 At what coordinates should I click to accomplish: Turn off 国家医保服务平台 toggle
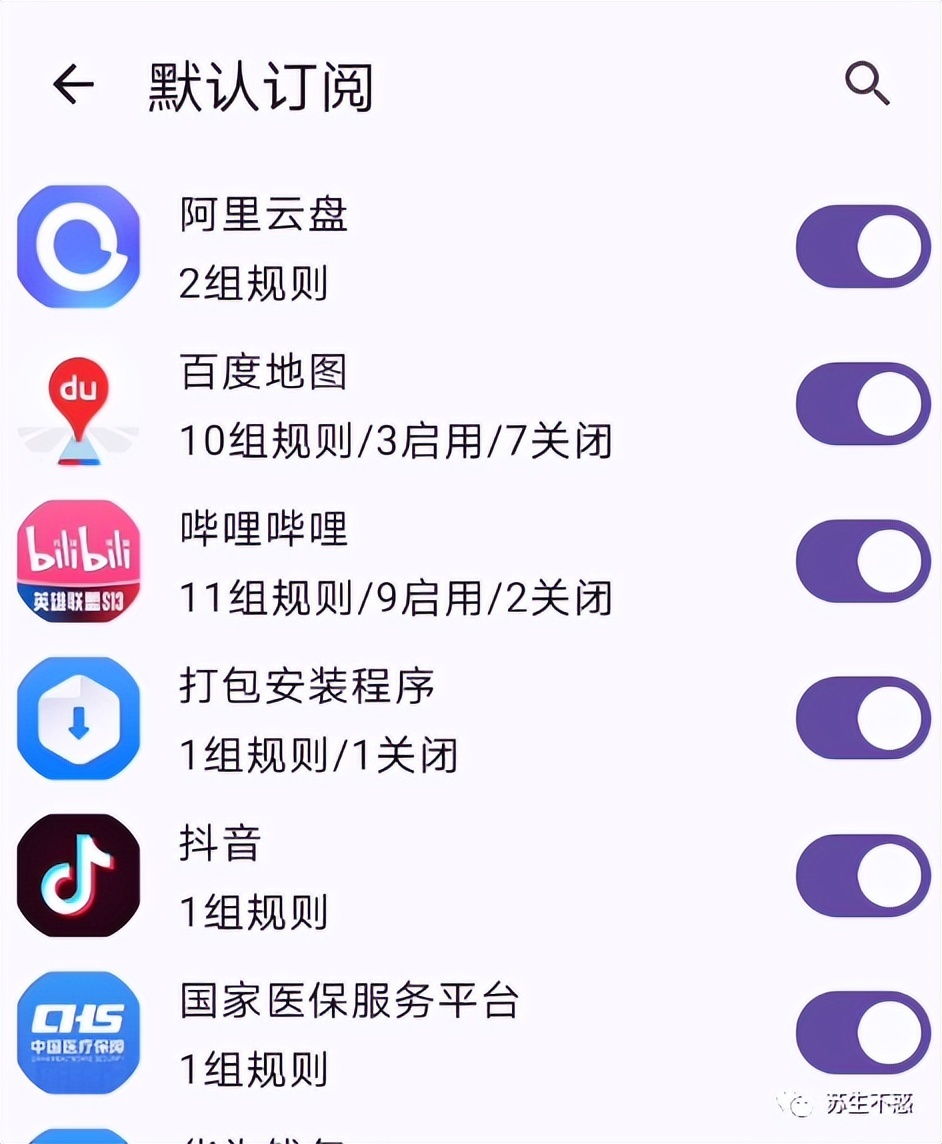point(862,1032)
